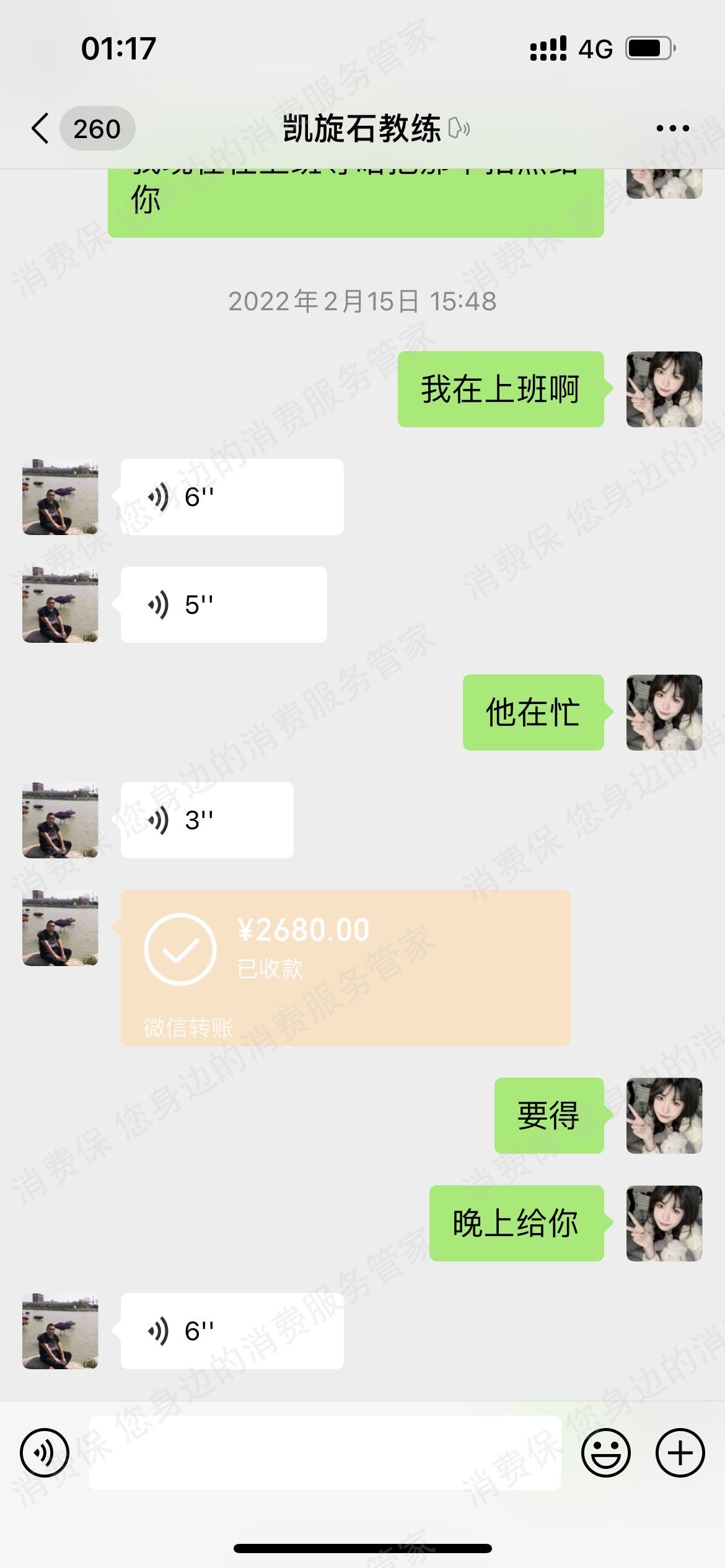Switch to voice input mode
This screenshot has width=725, height=1568.
tap(45, 1453)
